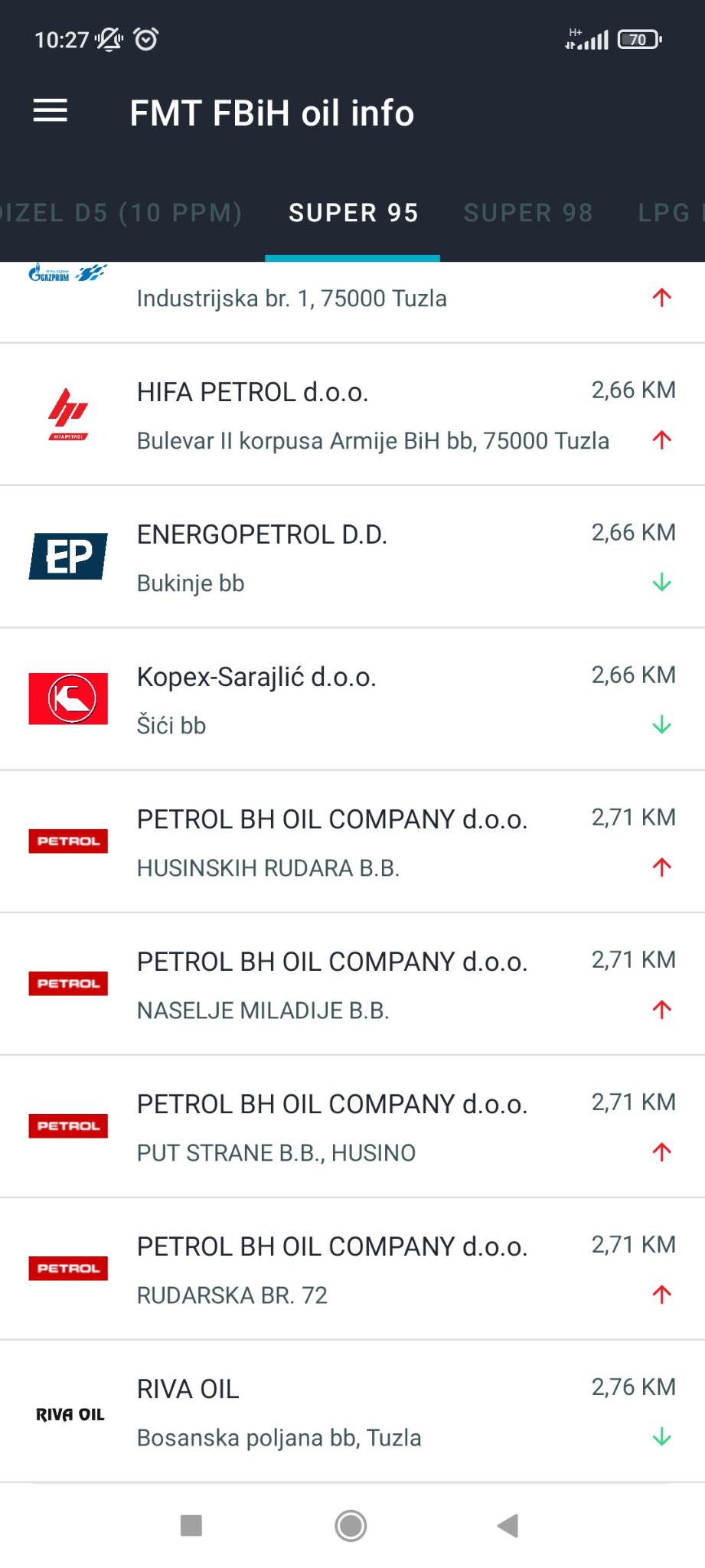Open ENERGOPETROL D.D. Bukinje bb station
Screen dimensions: 705x1568
tap(352, 557)
